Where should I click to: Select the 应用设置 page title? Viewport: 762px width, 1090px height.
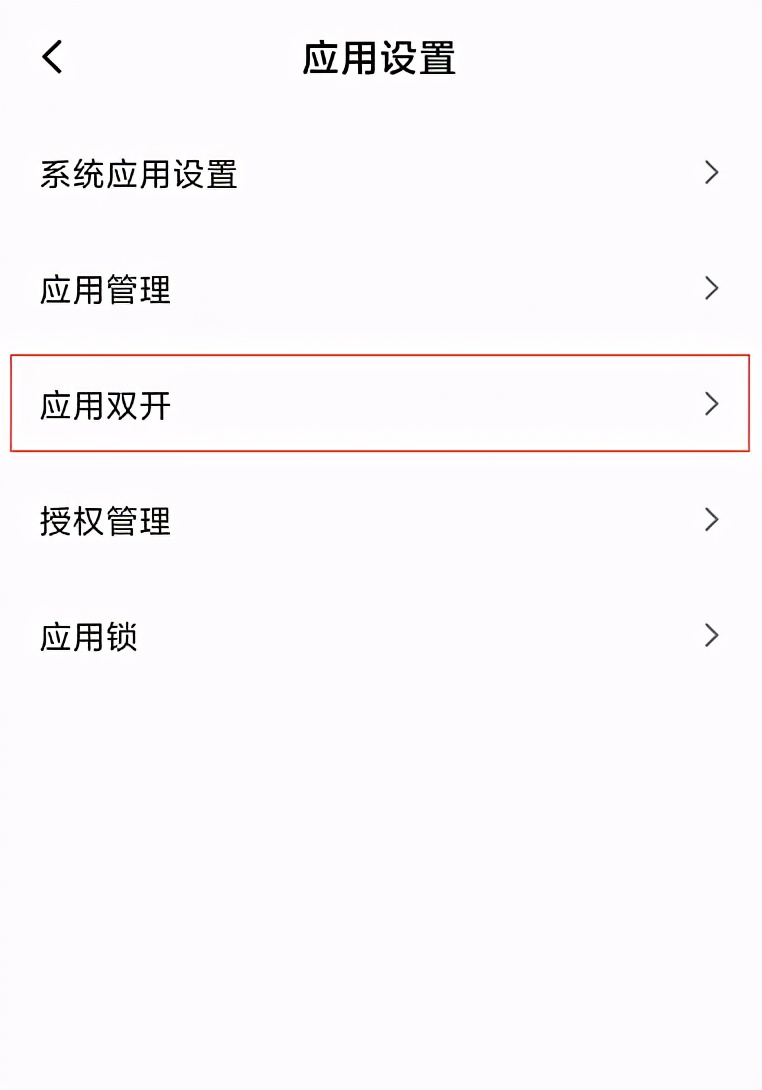(380, 59)
